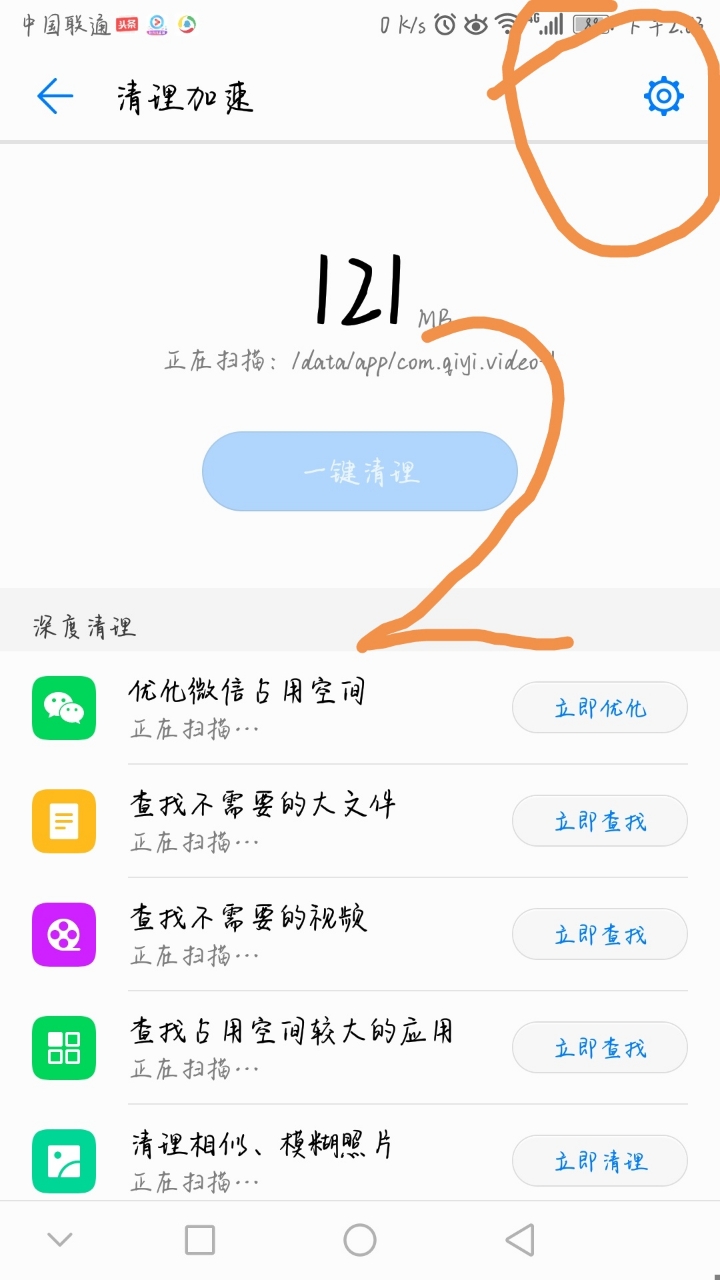Tap the back arrow beside 清理加速
This screenshot has width=720, height=1280.
click(56, 96)
